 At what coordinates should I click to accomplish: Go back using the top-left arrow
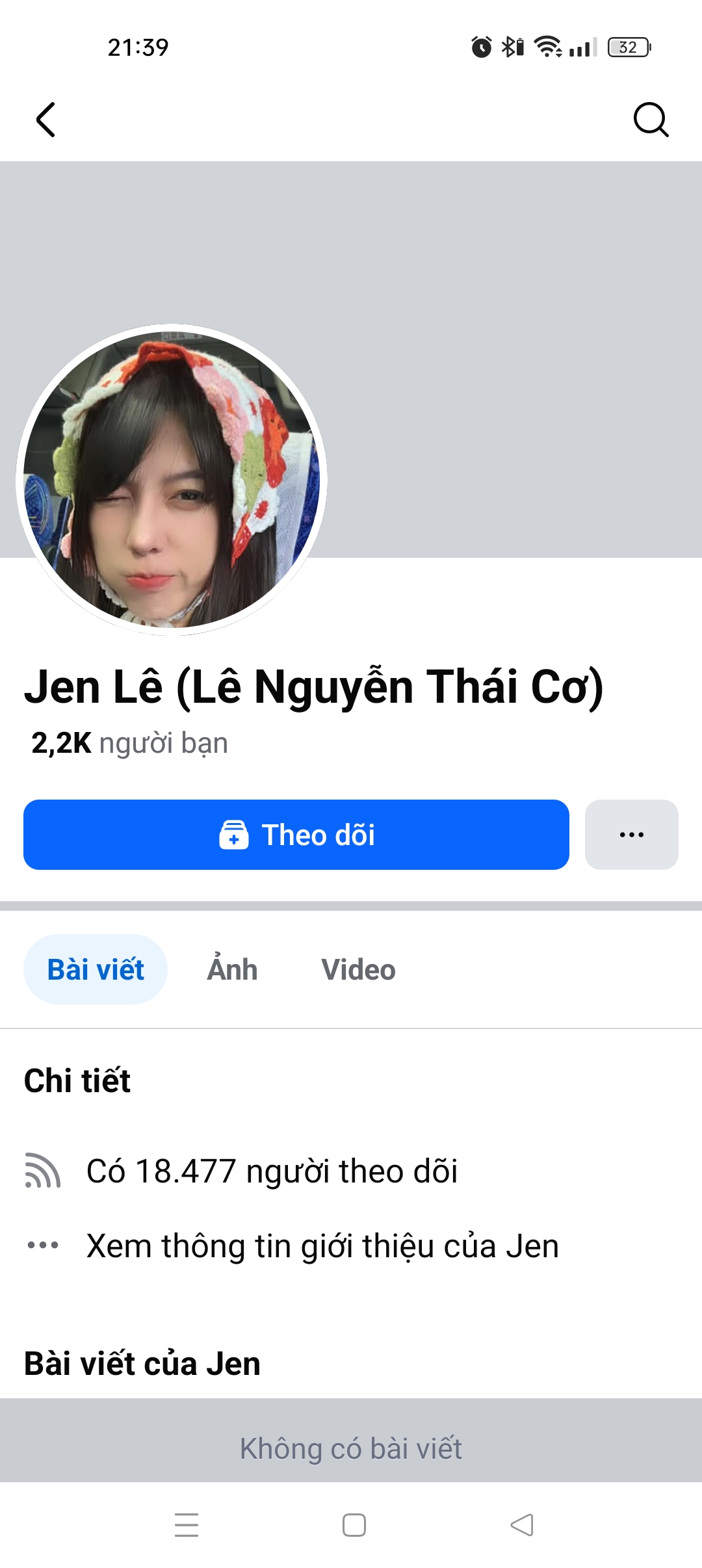[x=45, y=120]
